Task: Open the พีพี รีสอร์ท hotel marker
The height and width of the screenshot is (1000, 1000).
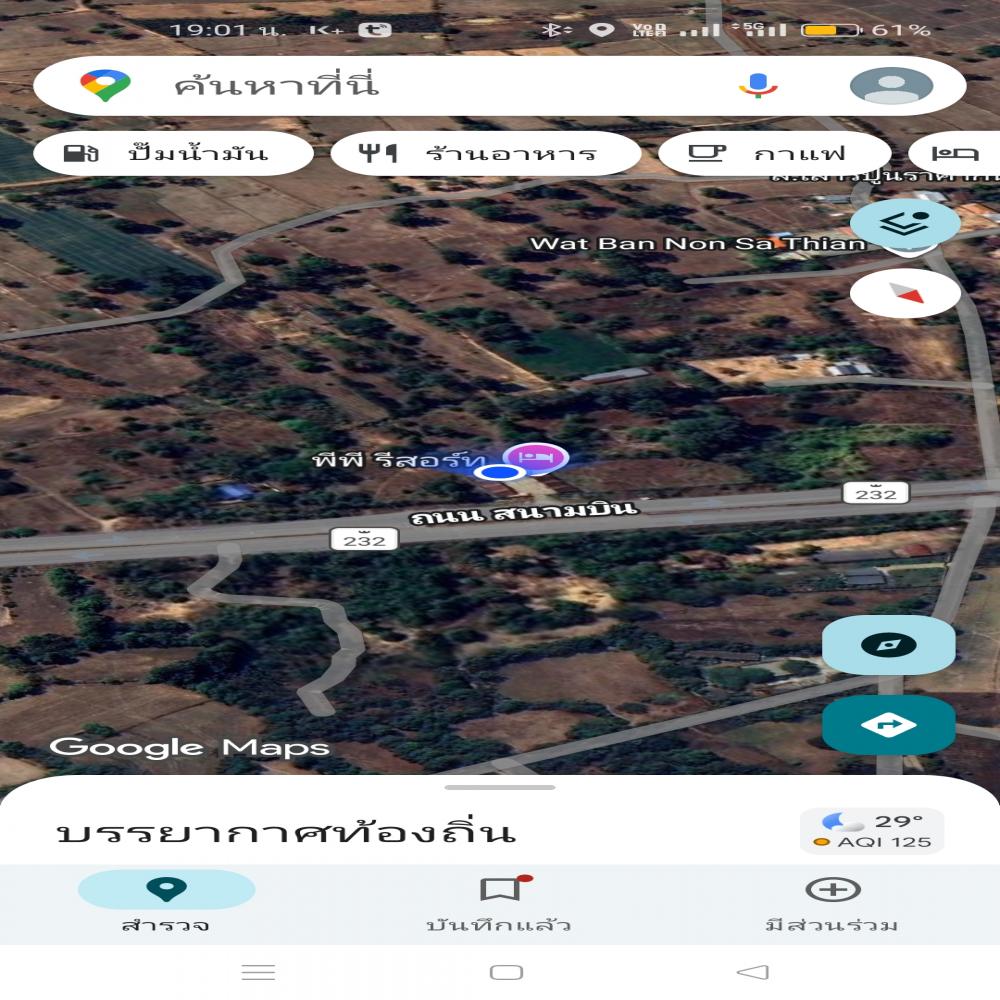Action: pos(536,458)
